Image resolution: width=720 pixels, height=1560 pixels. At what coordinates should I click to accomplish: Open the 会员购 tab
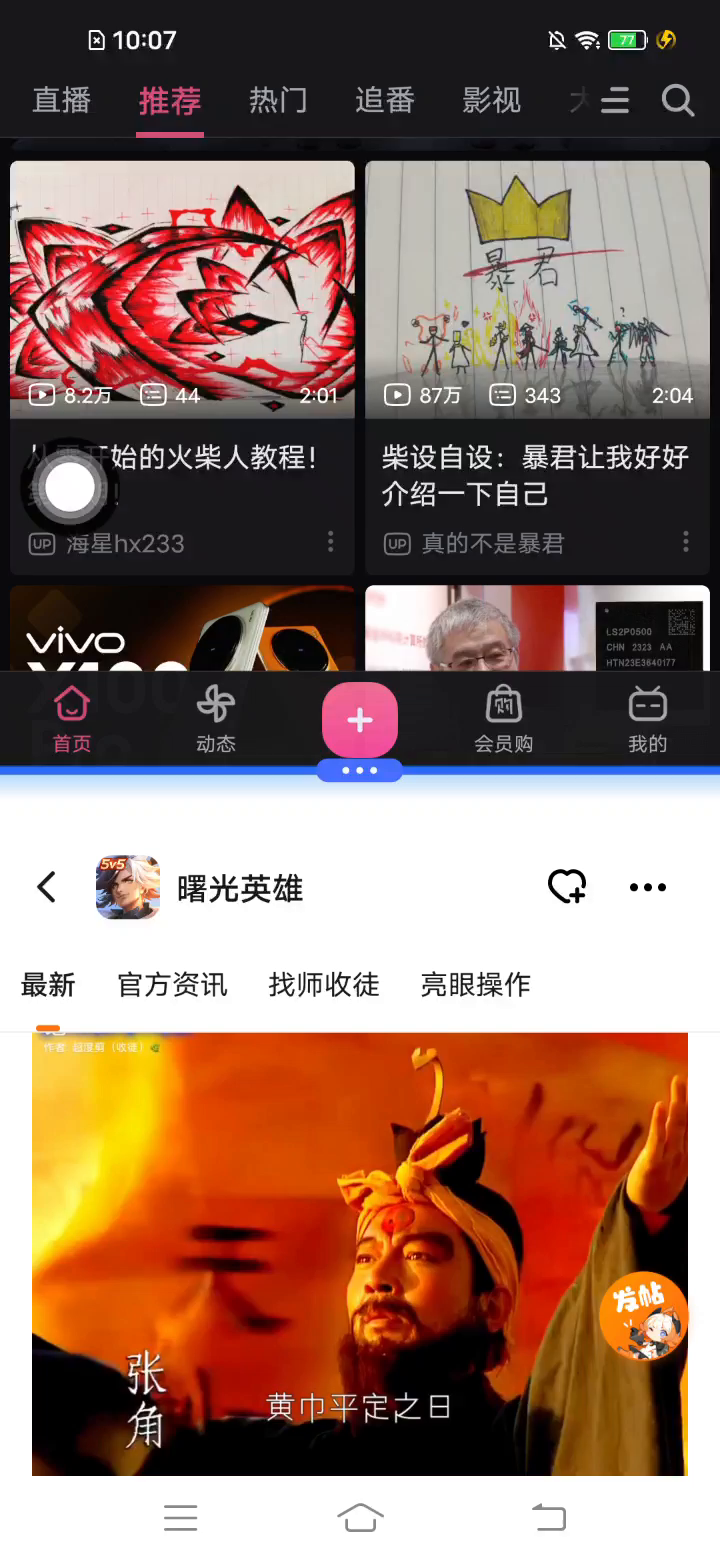click(x=503, y=718)
